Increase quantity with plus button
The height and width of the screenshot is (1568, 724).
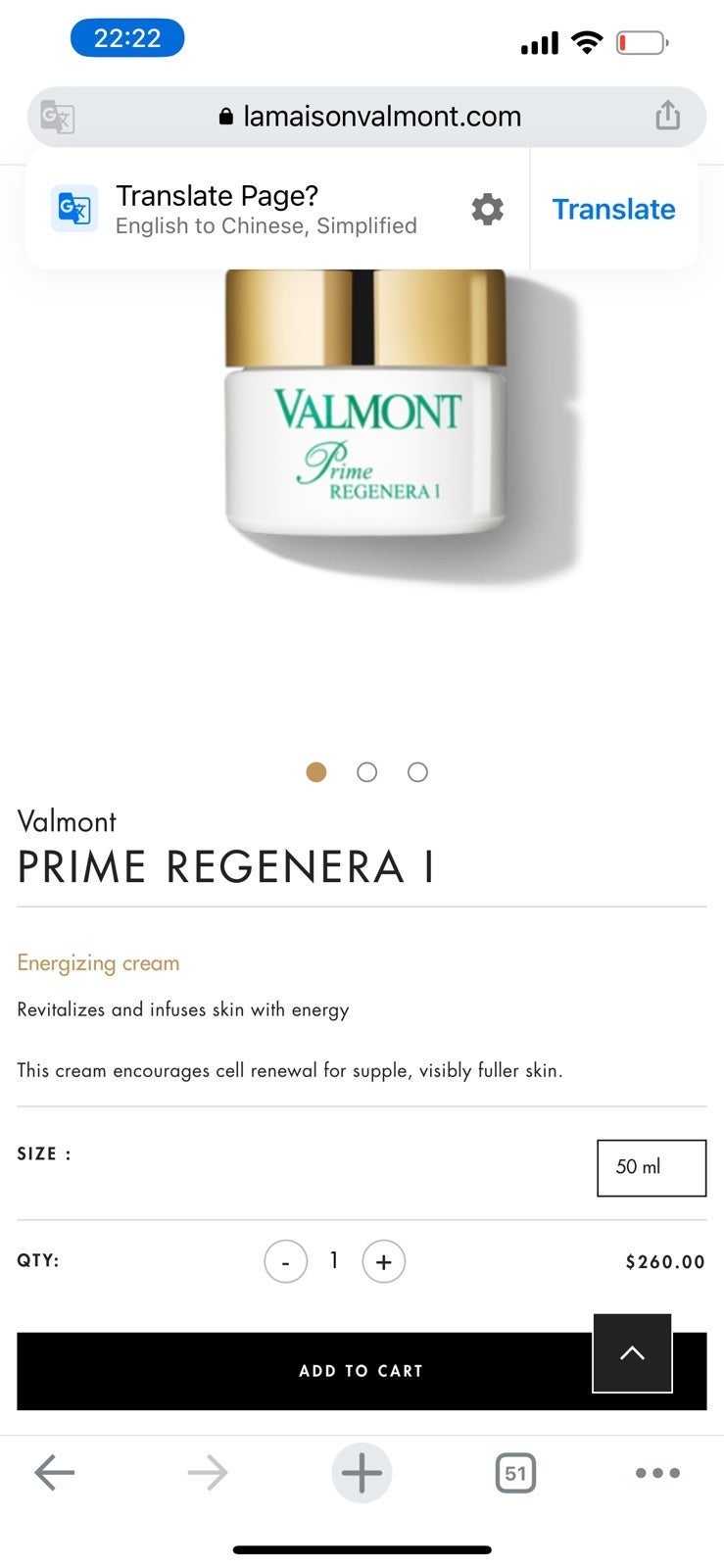click(x=383, y=1261)
